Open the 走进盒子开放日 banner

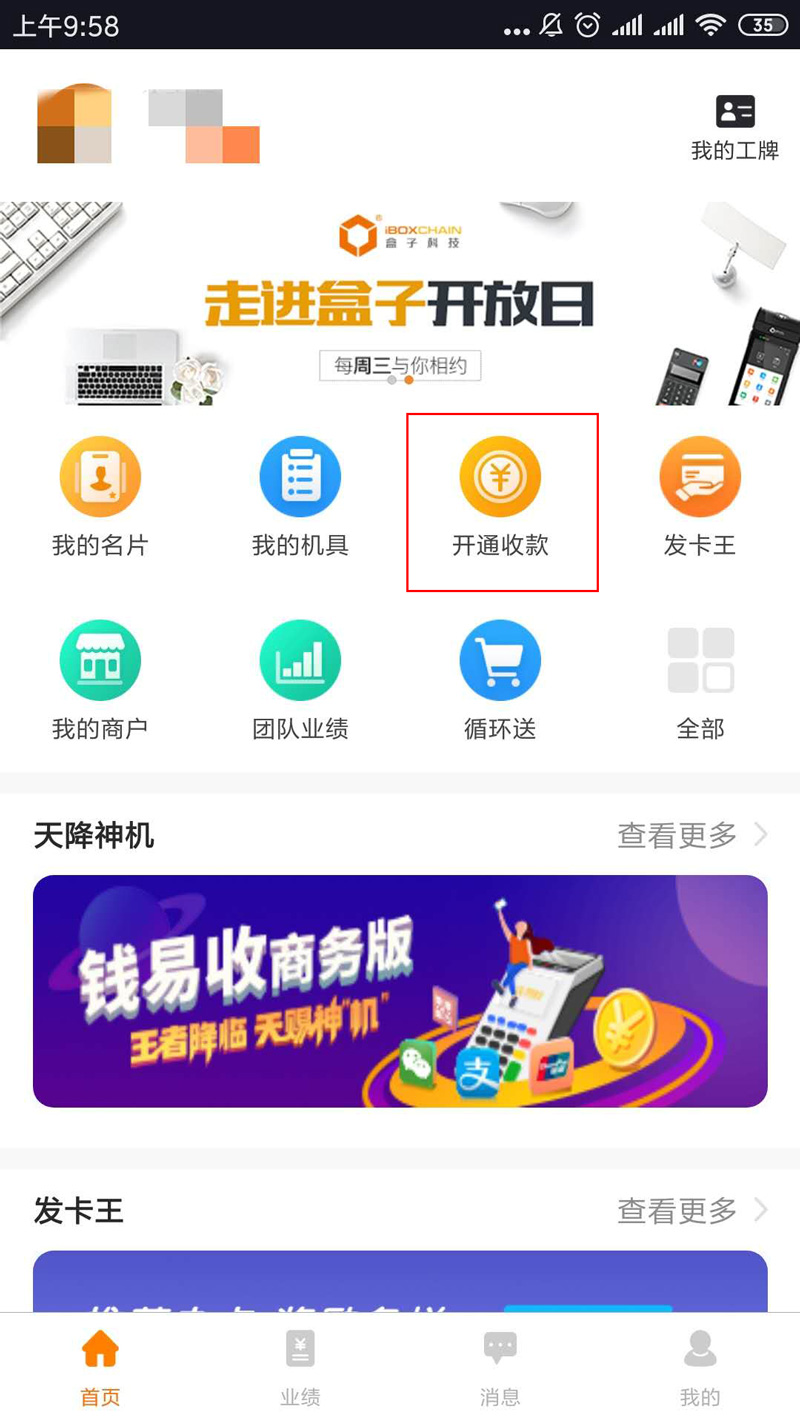point(400,303)
